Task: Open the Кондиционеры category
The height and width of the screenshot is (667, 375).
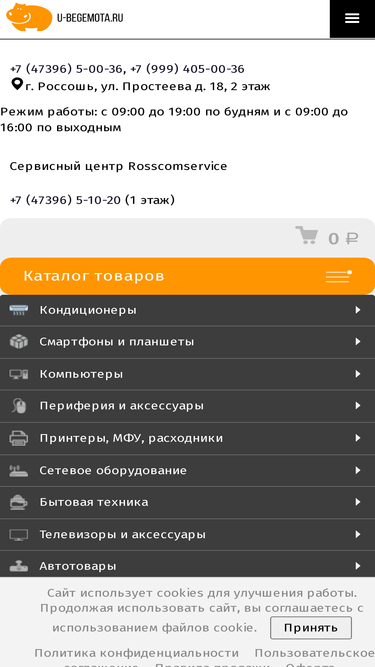Action: [x=188, y=310]
